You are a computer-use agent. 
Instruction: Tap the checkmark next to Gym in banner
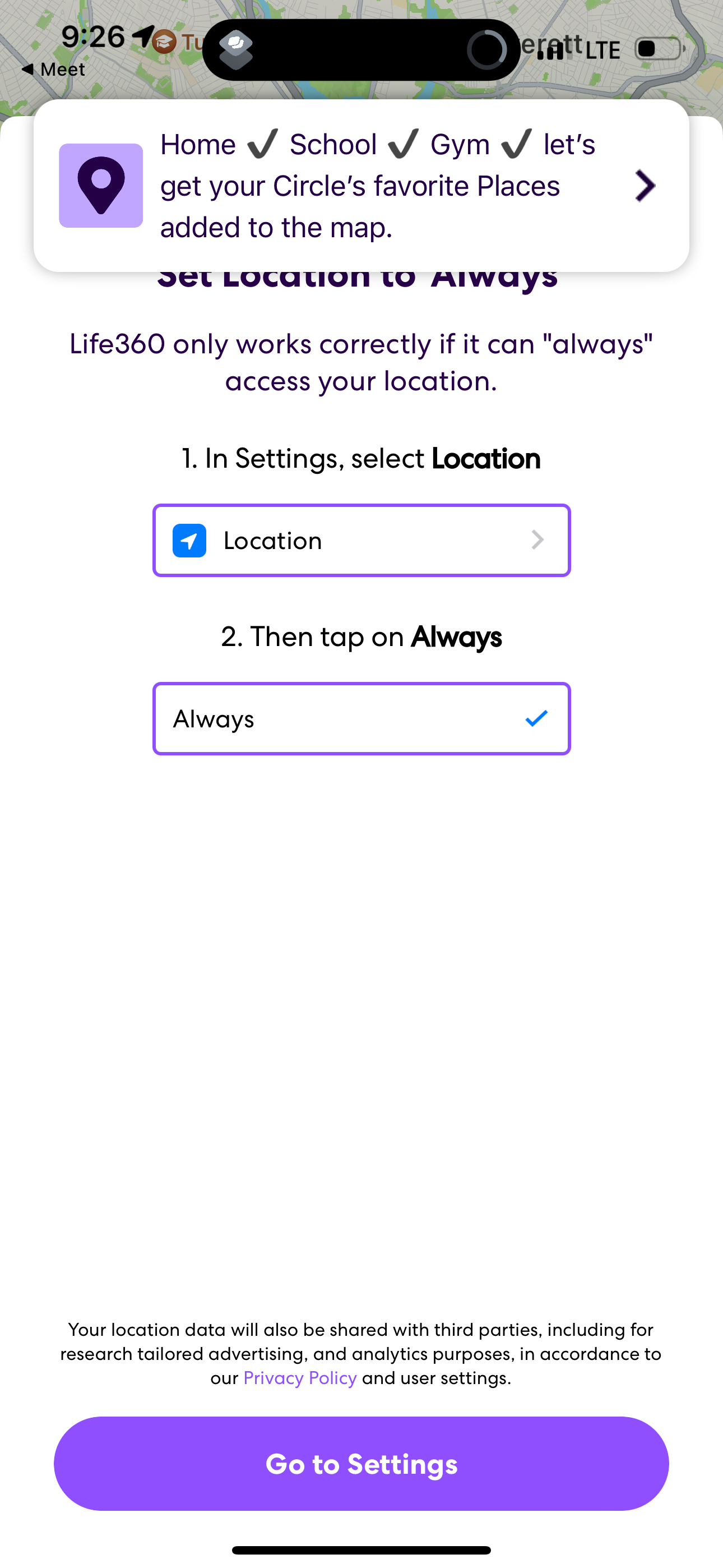tap(517, 144)
